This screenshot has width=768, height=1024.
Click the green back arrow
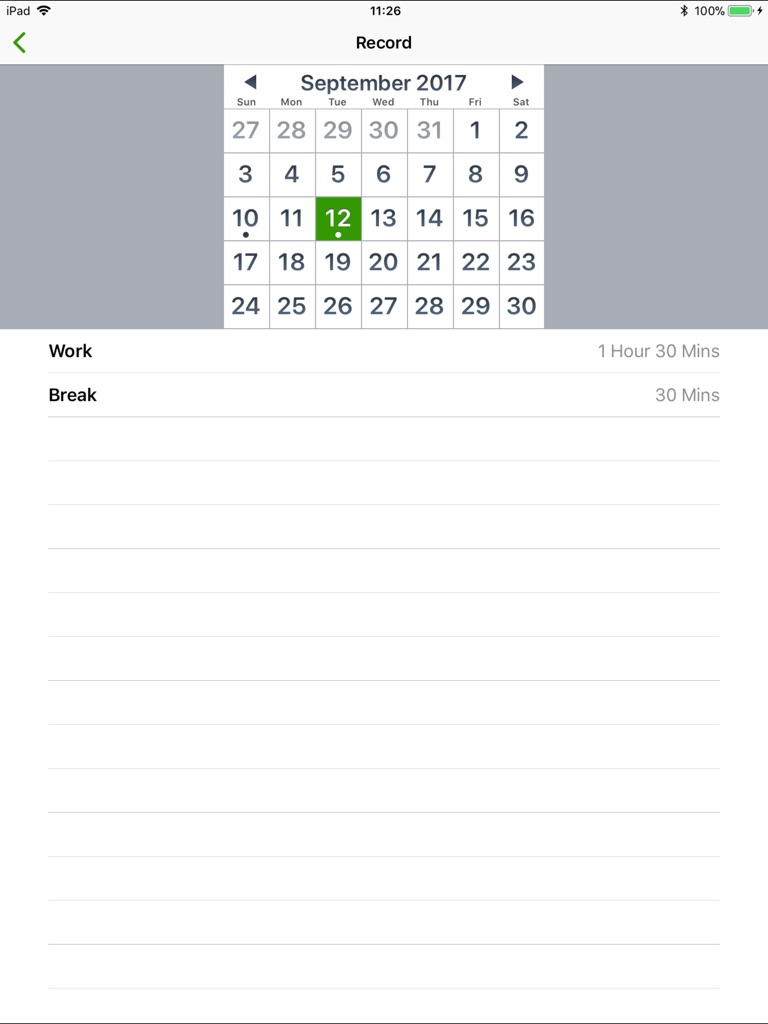coord(18,42)
